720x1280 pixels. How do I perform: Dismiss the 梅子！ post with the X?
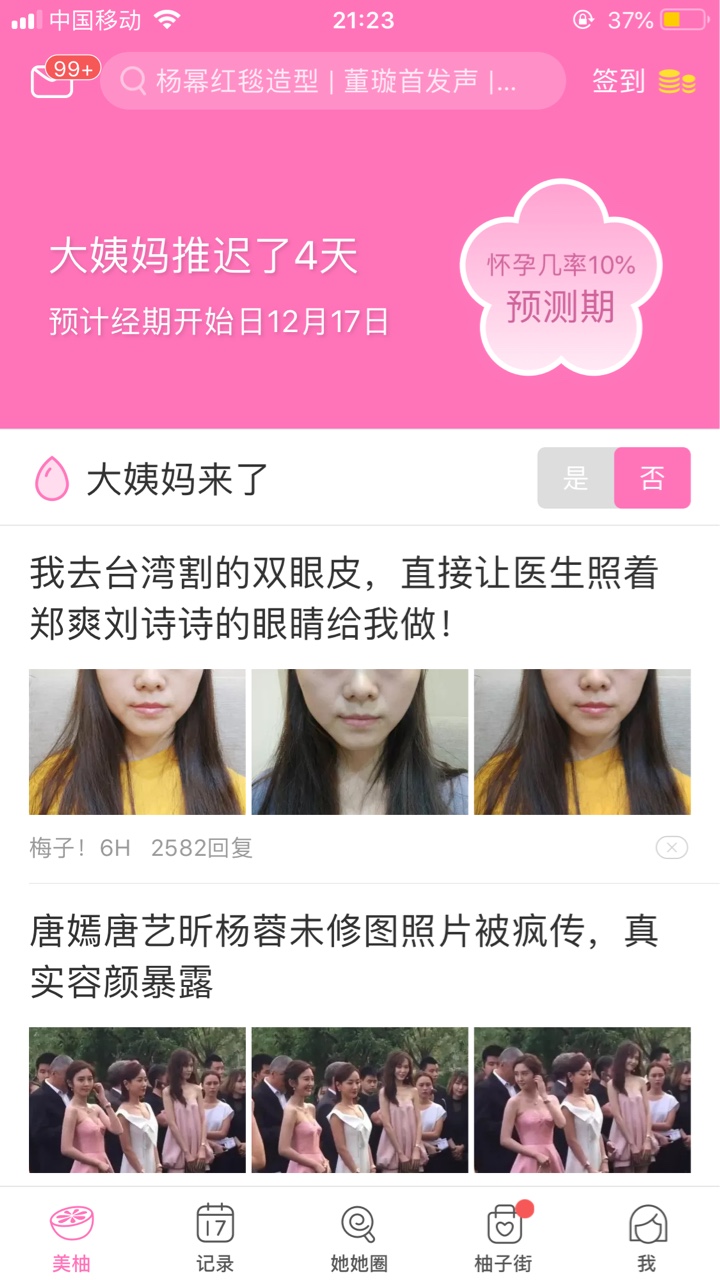672,848
